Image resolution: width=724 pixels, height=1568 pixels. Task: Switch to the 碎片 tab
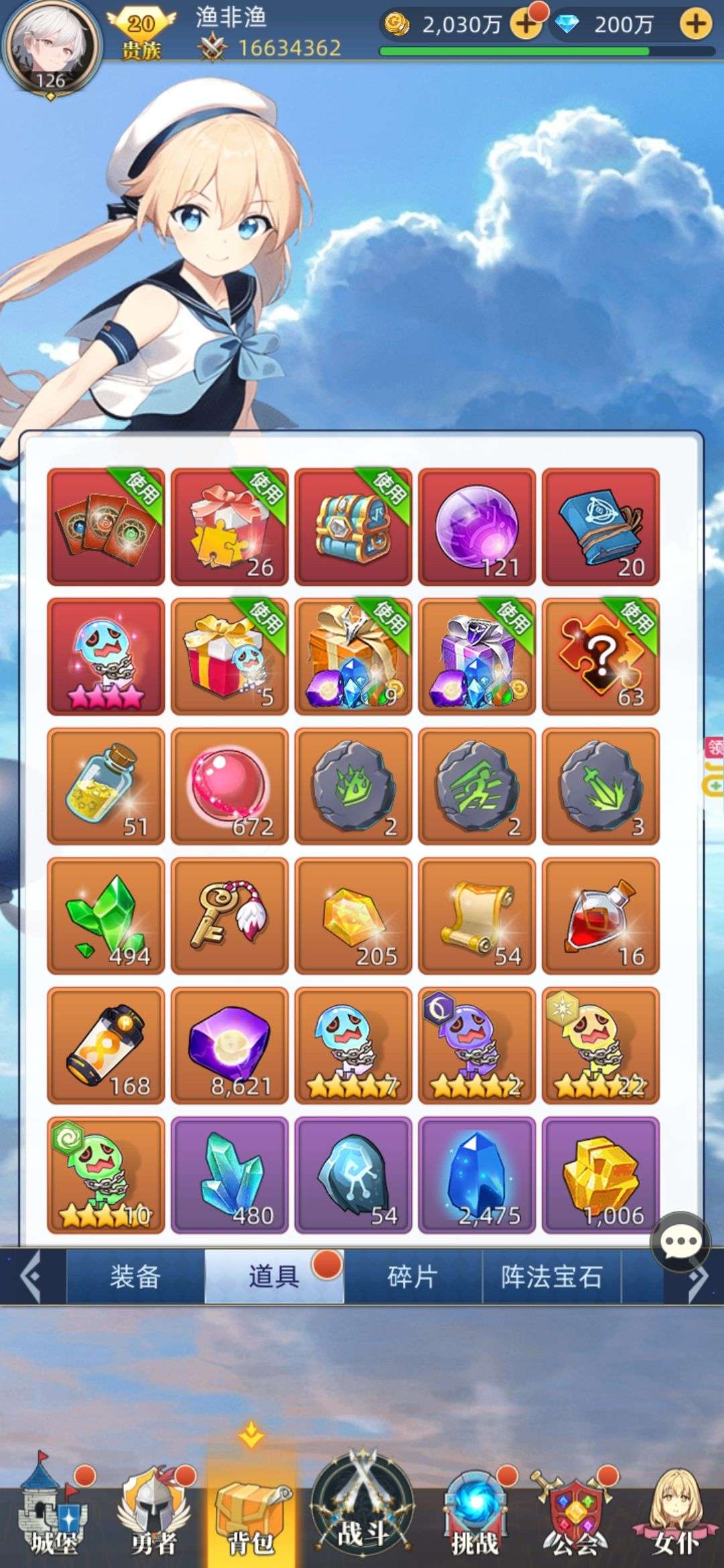coord(413,1277)
